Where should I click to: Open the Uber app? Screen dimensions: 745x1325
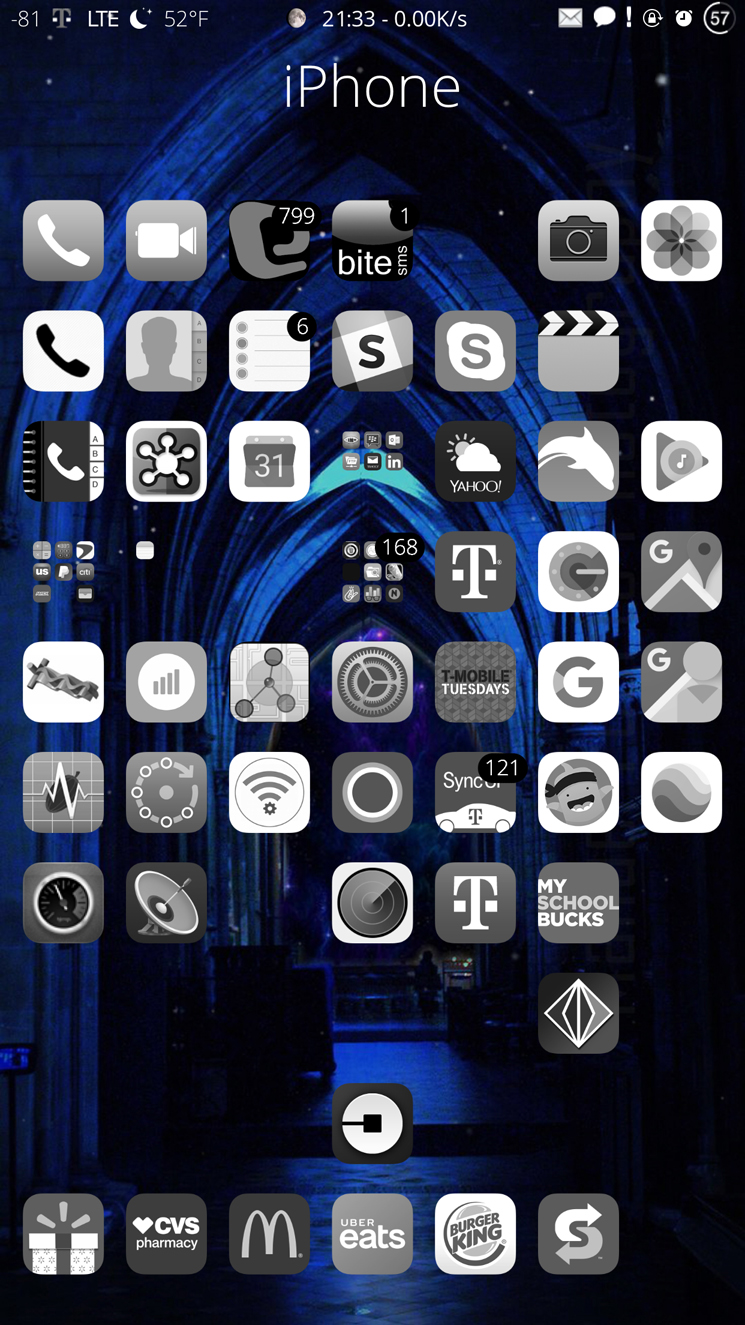[372, 1123]
